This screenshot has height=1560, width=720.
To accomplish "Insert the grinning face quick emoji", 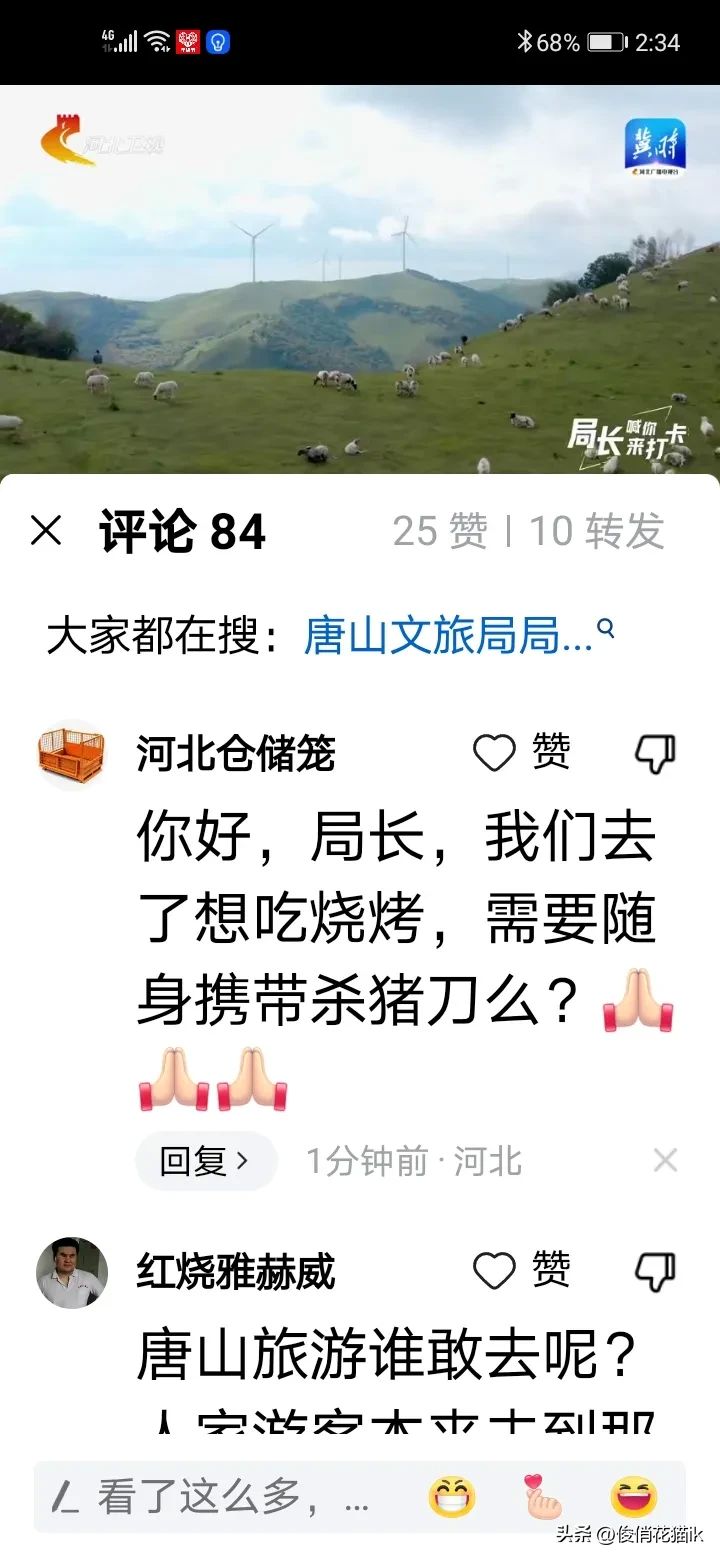I will [452, 1497].
